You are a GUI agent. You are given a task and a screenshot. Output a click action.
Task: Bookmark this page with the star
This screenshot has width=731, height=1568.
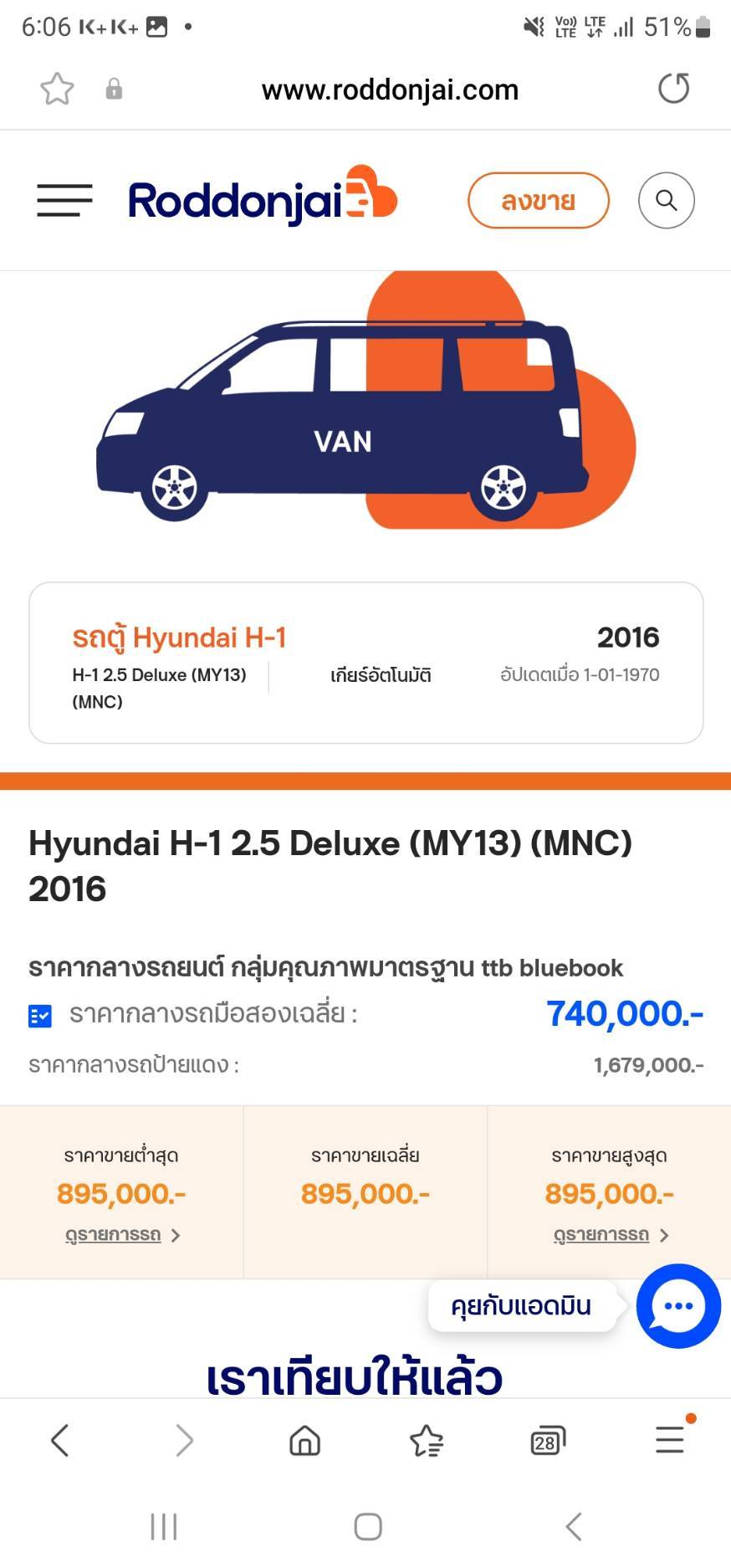[x=57, y=90]
